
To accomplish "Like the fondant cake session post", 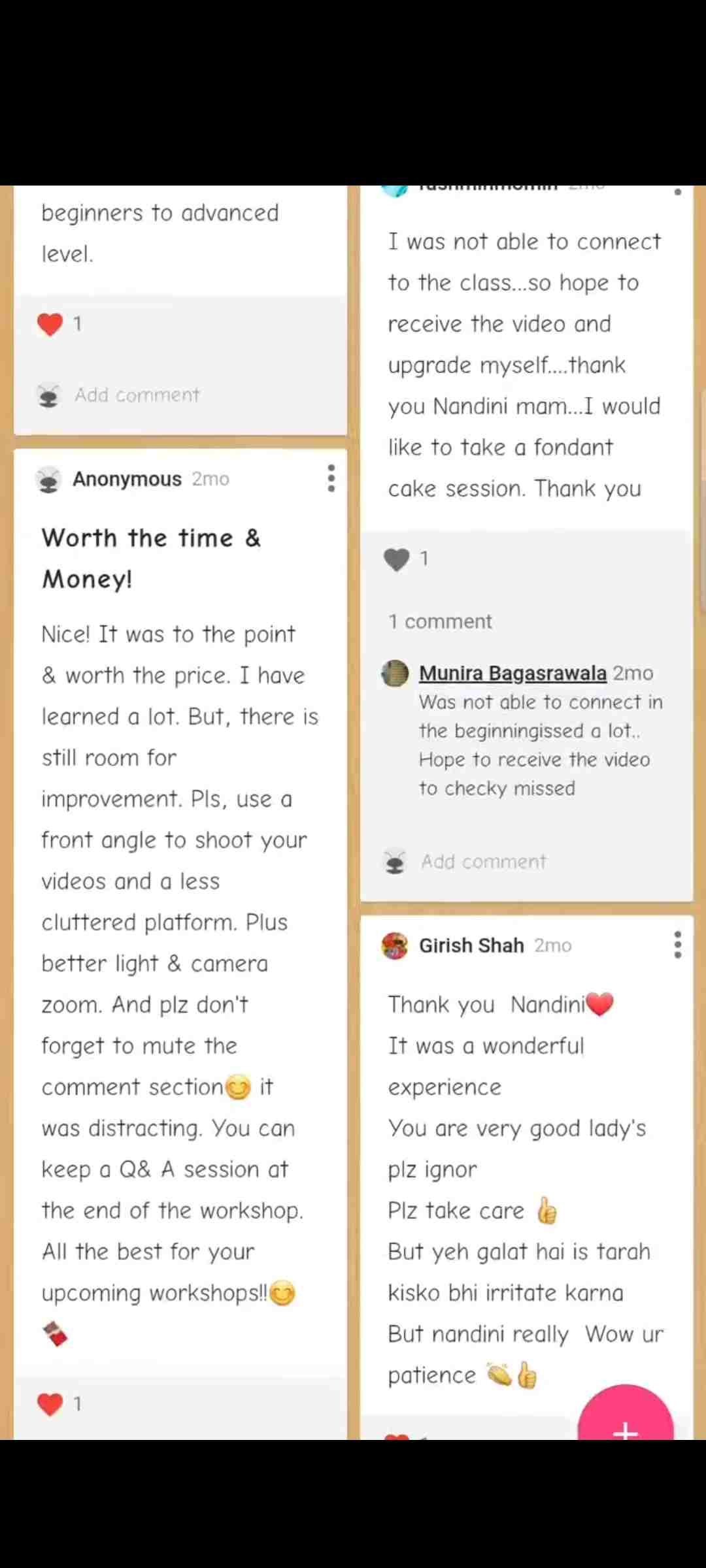I will coord(397,559).
